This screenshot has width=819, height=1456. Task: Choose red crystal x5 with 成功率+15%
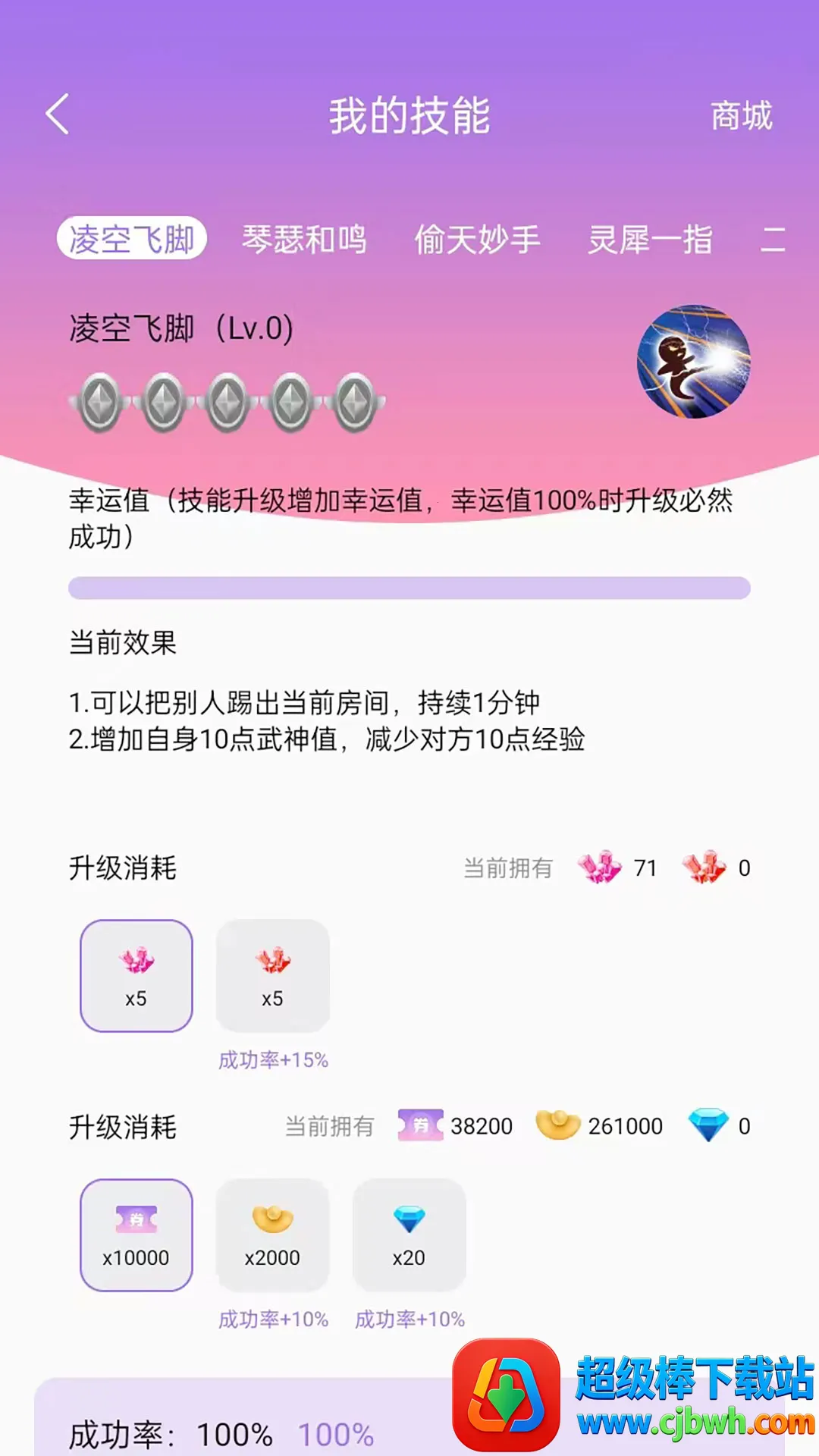(273, 976)
